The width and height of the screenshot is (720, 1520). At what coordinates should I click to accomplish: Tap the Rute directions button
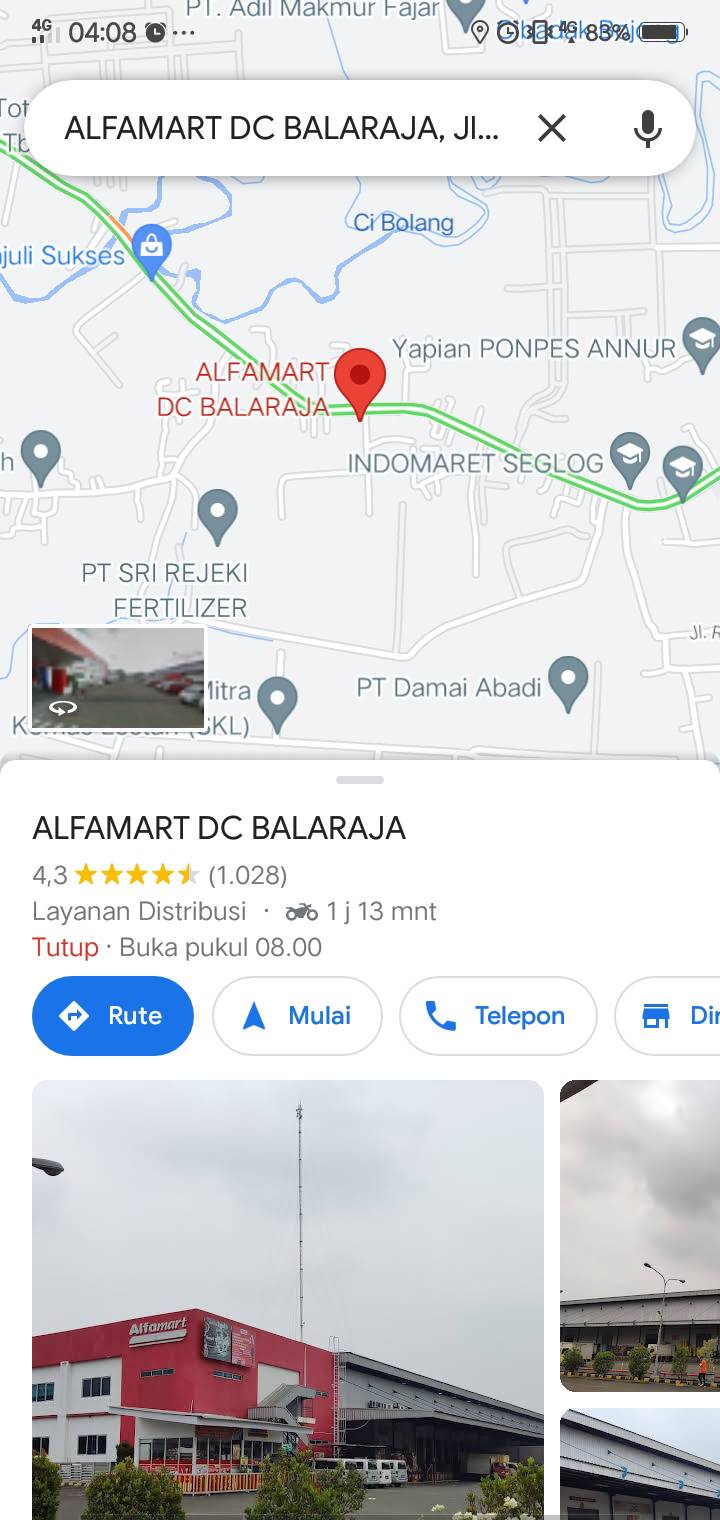tap(113, 1016)
